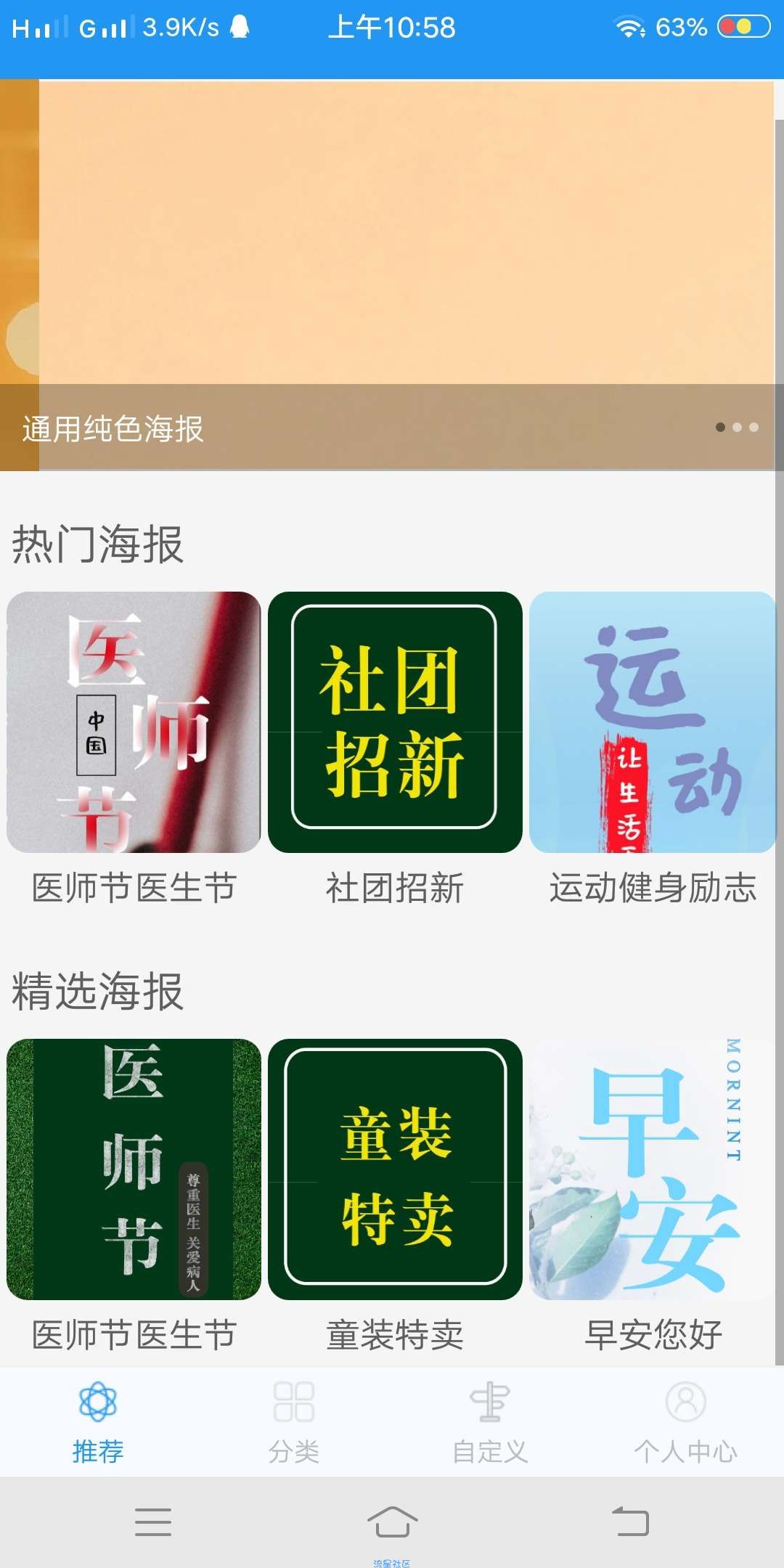Image resolution: width=784 pixels, height=1568 pixels.
Task: Tap the system home button
Action: pyautogui.click(x=392, y=1522)
